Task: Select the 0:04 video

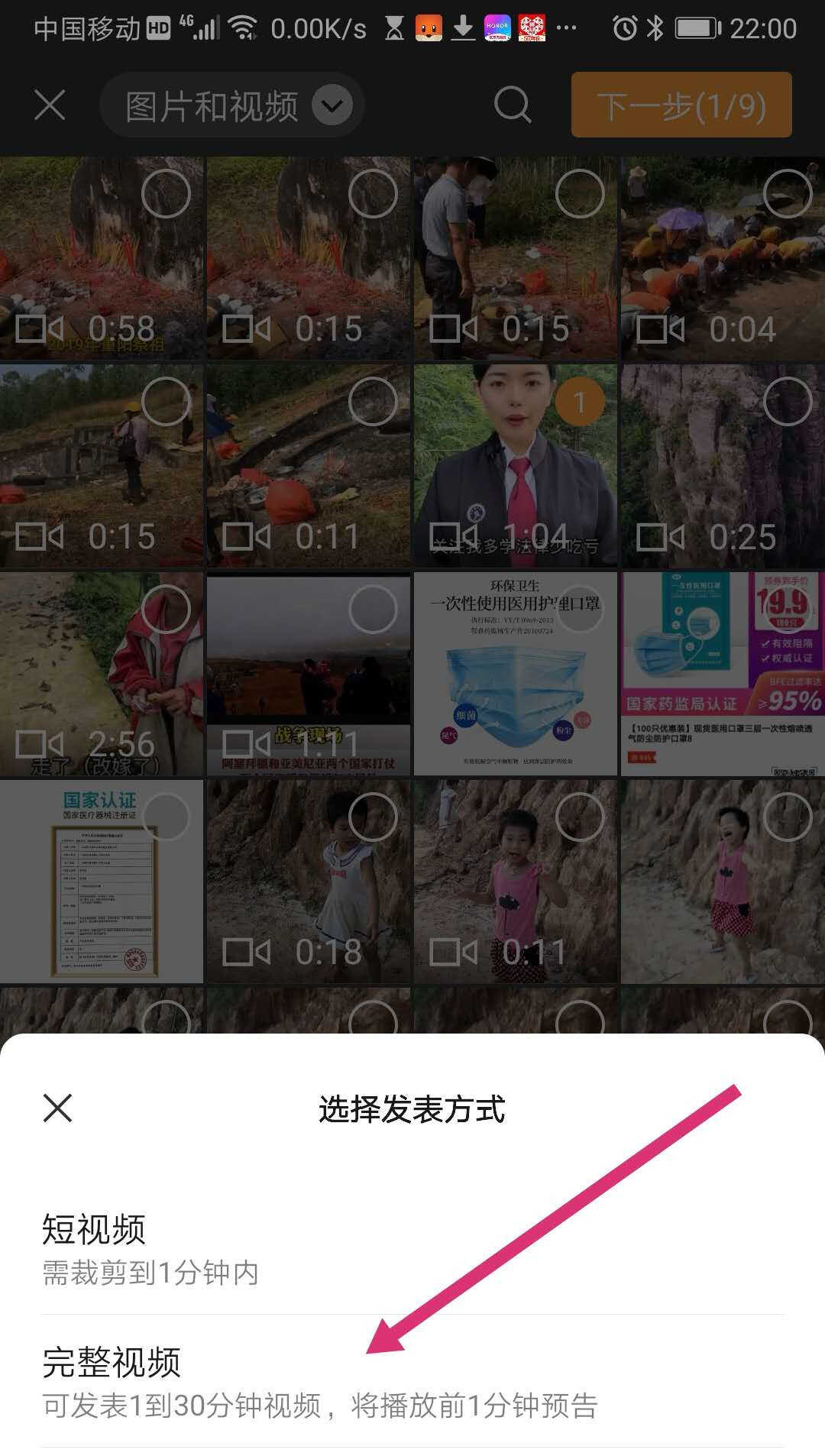Action: point(787,194)
